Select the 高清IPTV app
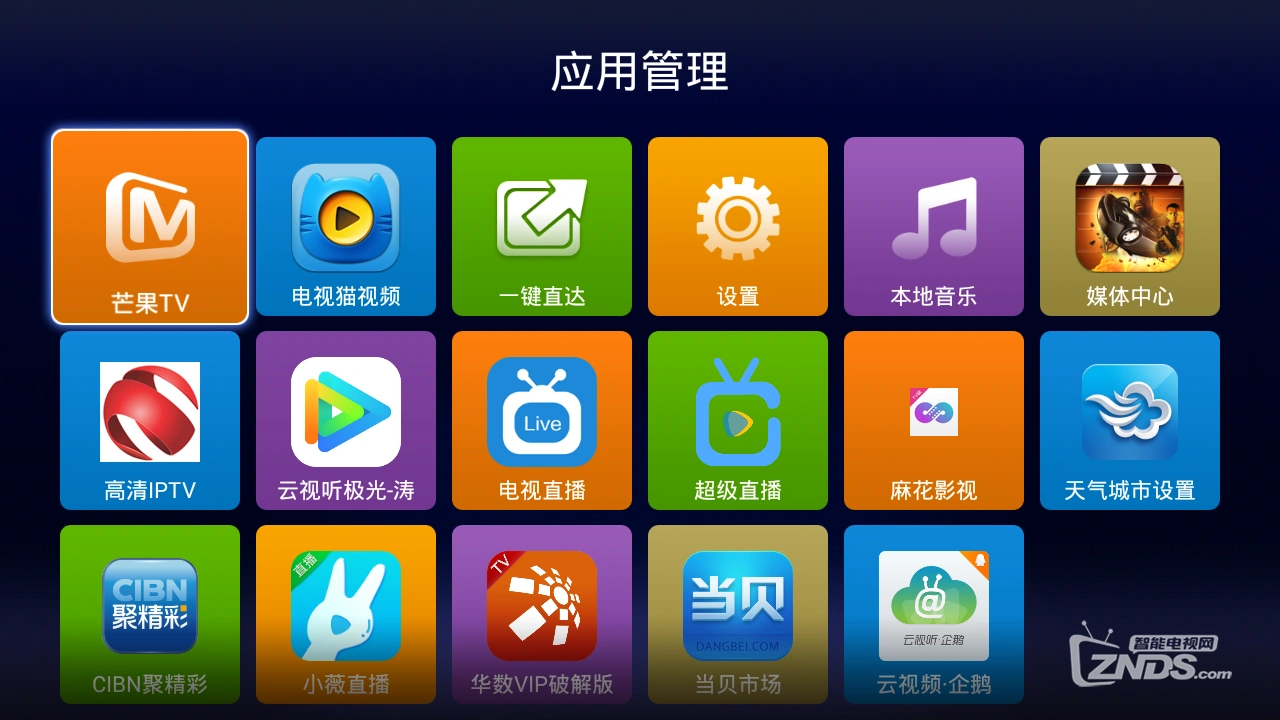 [x=150, y=420]
